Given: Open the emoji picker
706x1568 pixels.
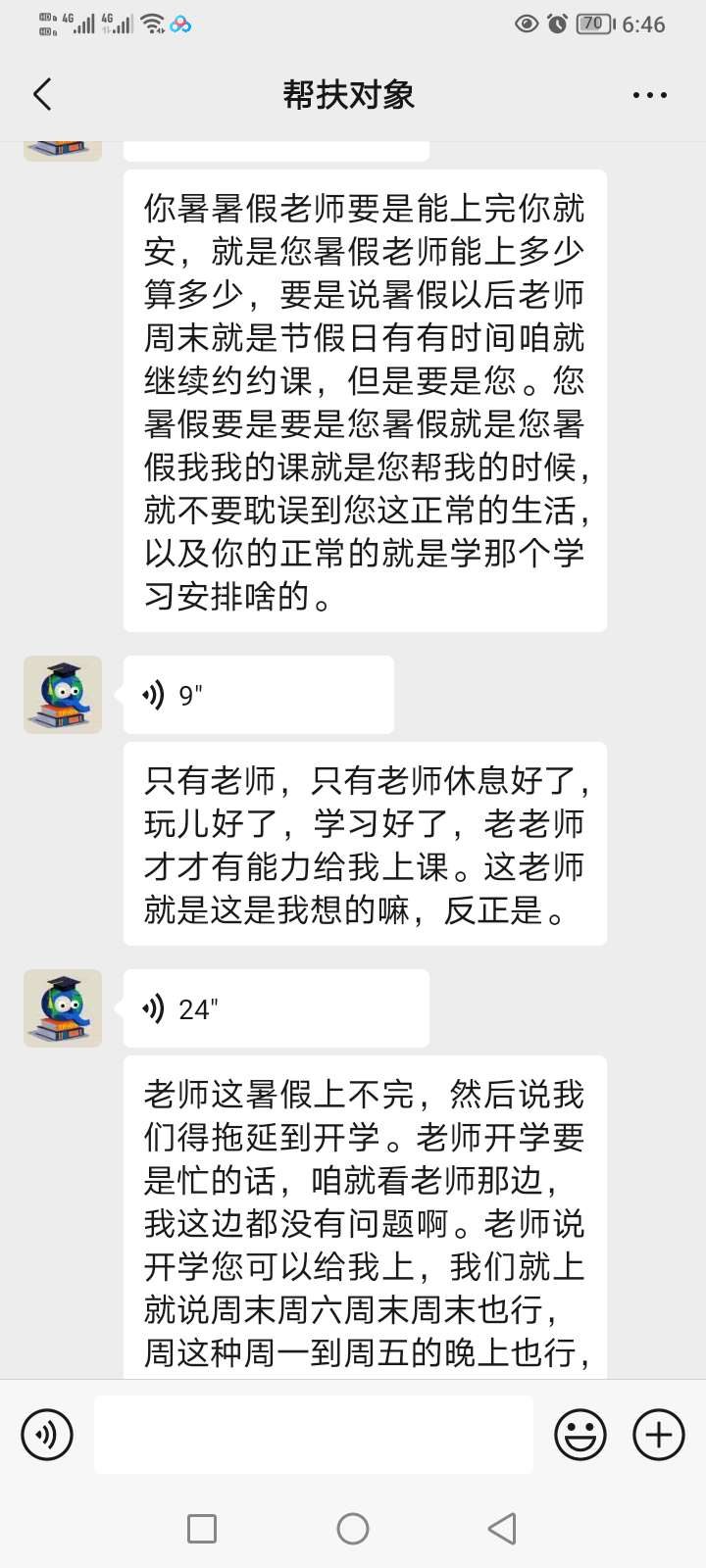Looking at the screenshot, I should pyautogui.click(x=580, y=1435).
